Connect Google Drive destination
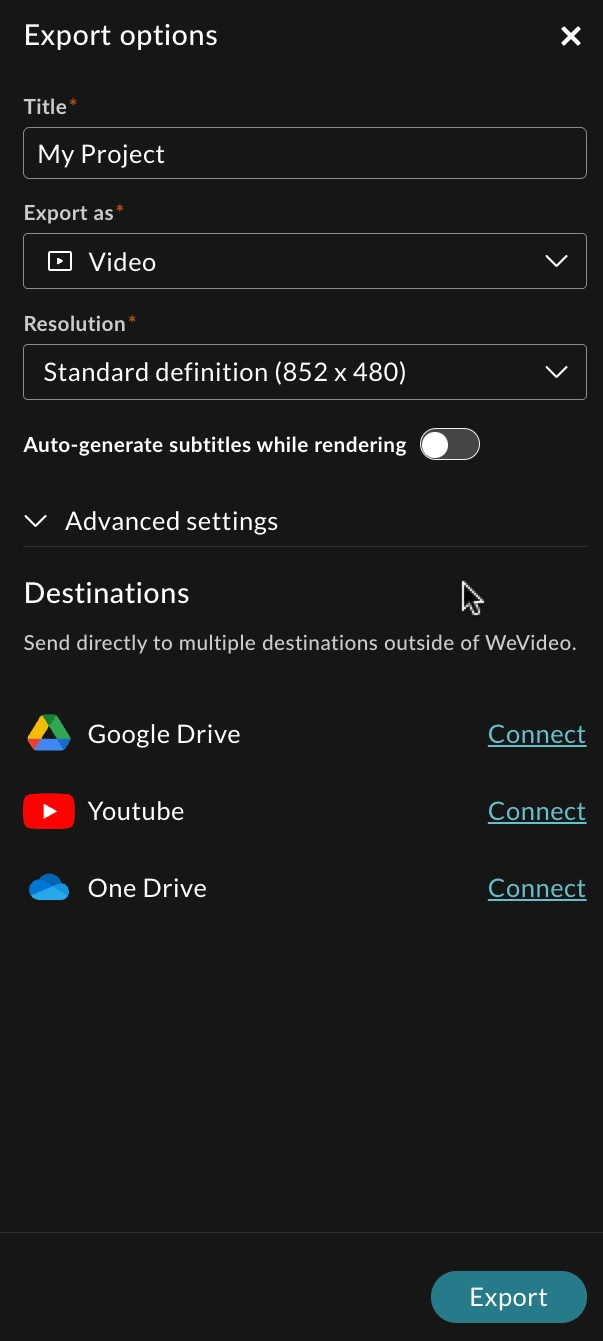 [537, 734]
